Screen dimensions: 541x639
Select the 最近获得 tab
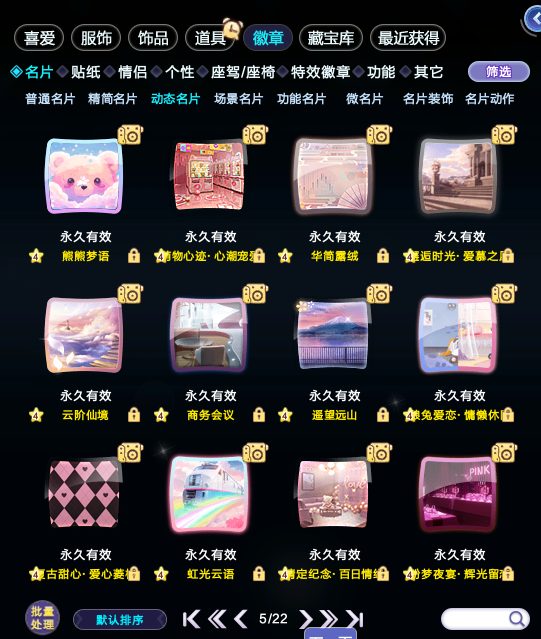(408, 38)
